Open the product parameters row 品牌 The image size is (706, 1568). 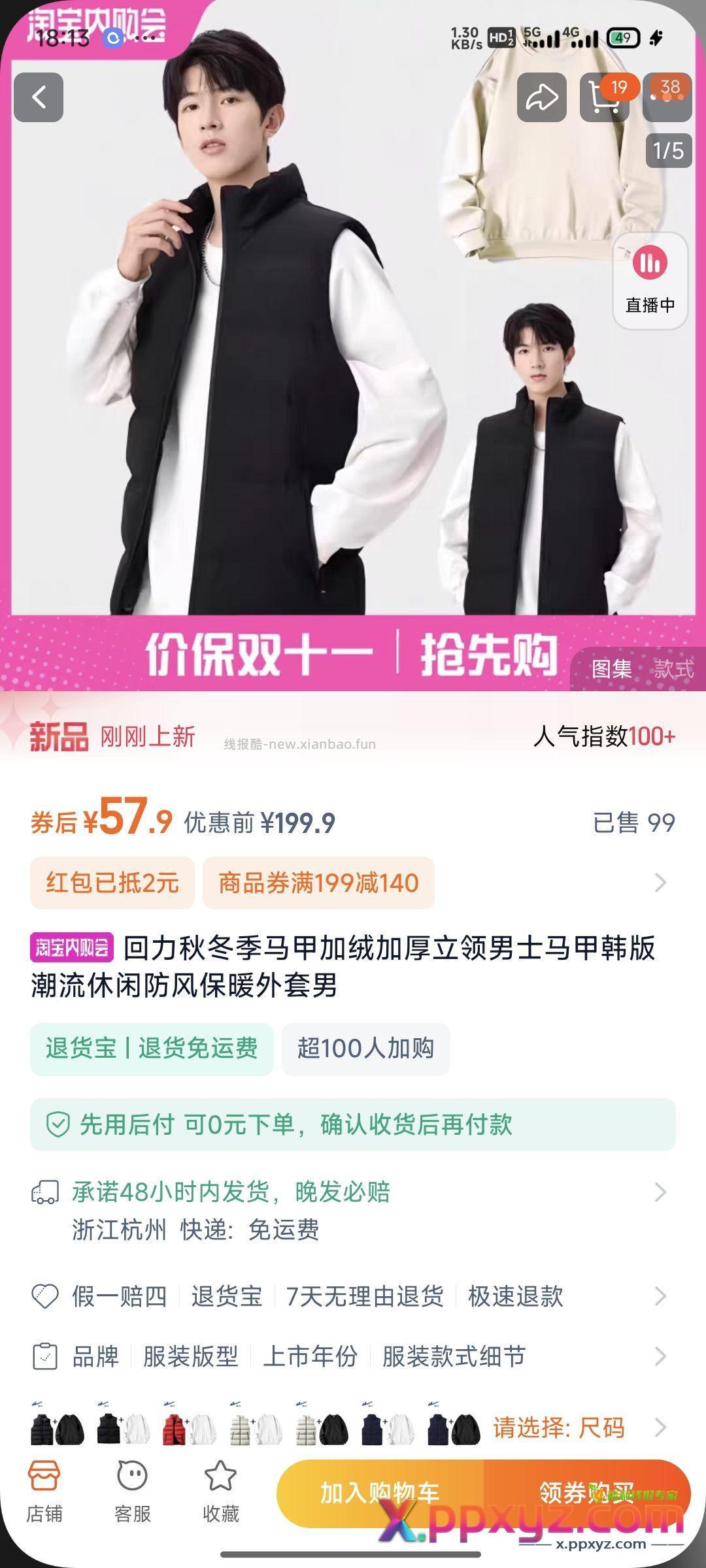[x=353, y=1357]
